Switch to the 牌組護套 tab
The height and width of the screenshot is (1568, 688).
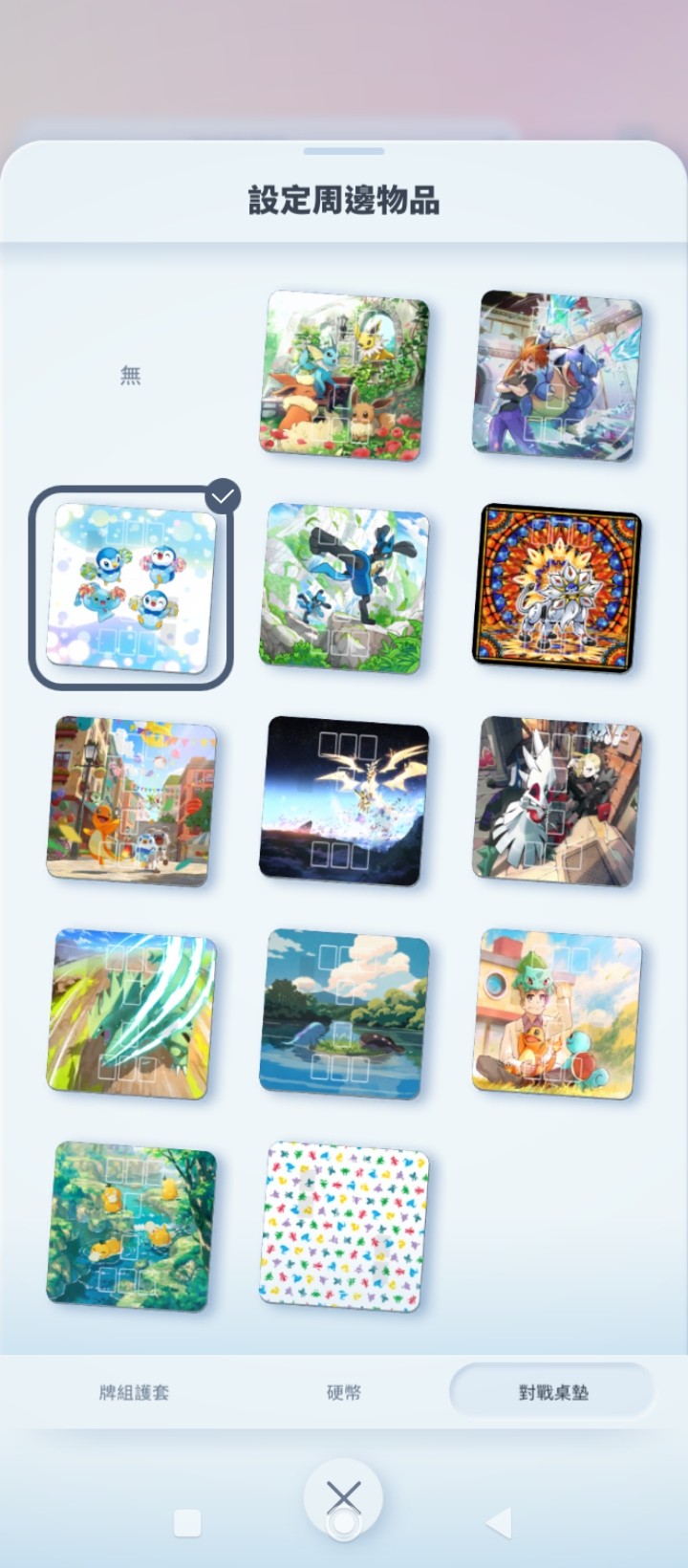coord(134,1392)
